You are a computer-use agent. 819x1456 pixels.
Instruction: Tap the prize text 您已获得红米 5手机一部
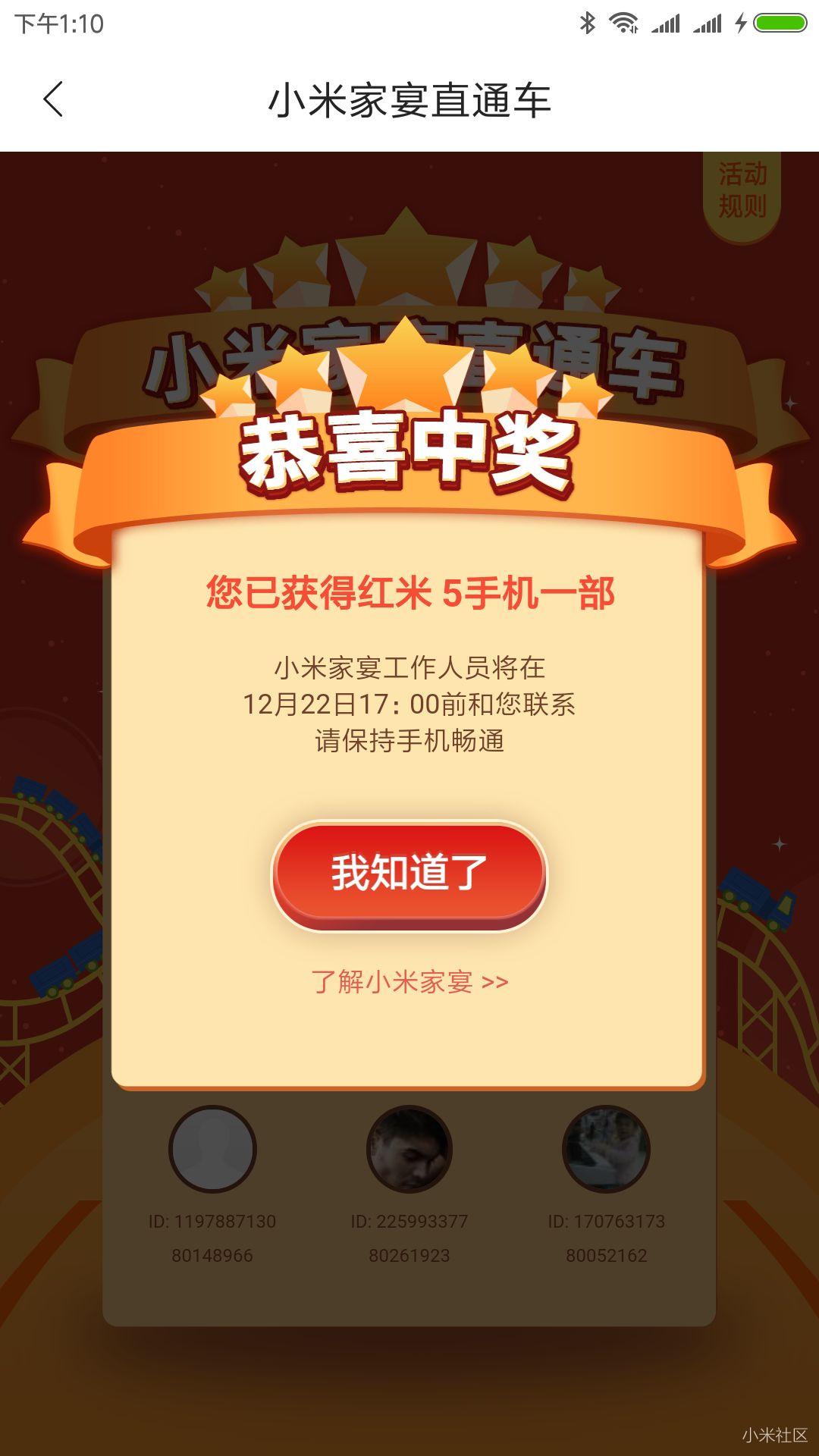409,596
